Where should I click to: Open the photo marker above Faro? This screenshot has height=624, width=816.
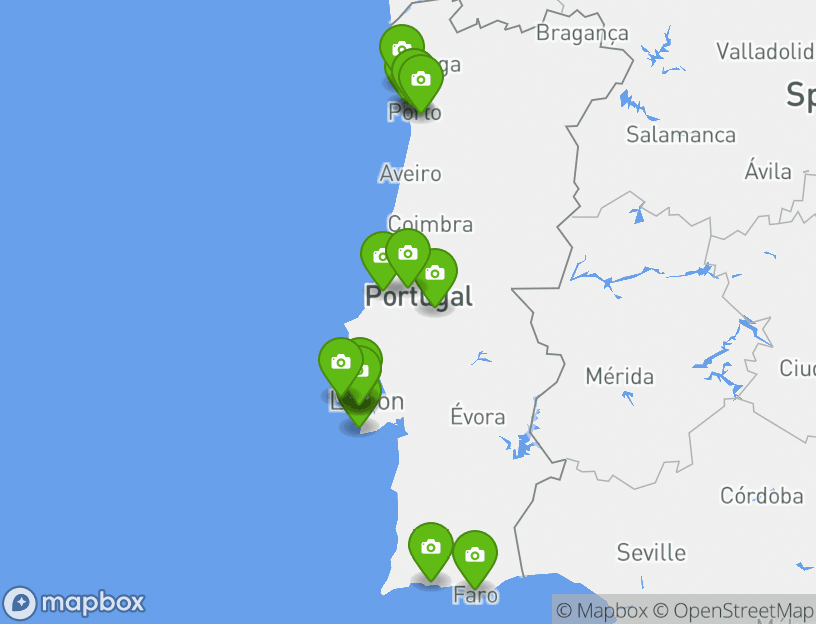click(474, 554)
